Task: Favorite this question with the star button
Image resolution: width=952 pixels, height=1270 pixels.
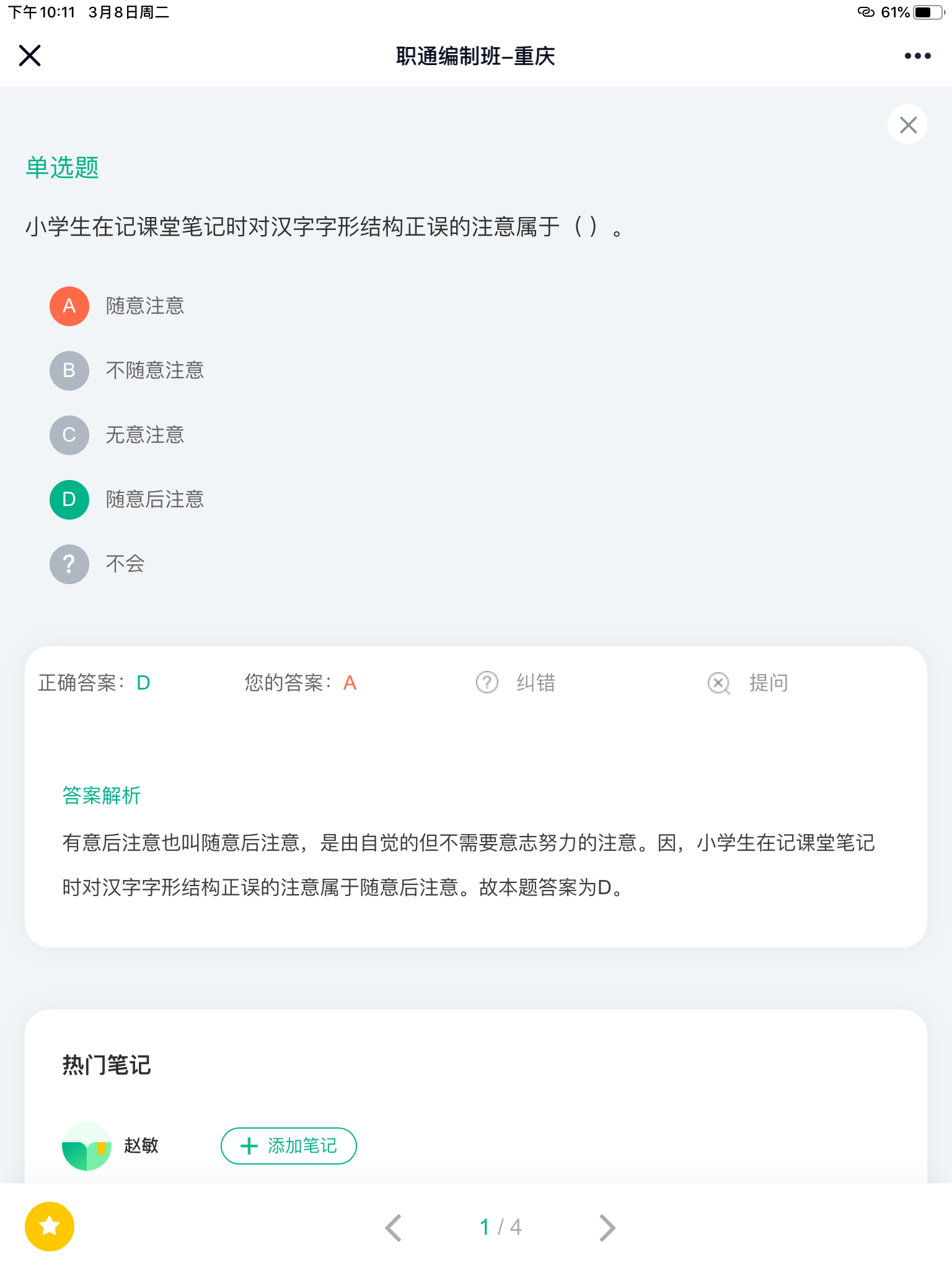Action: (x=50, y=1227)
